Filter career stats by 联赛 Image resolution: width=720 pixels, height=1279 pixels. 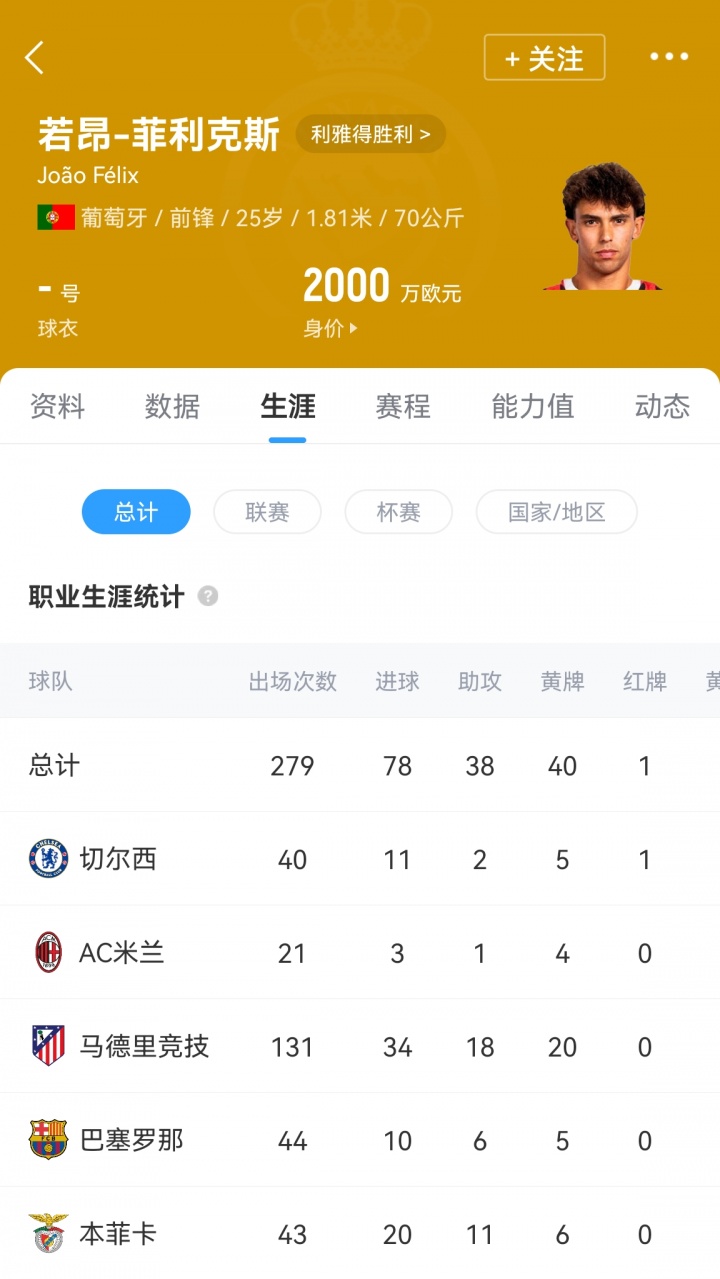click(x=267, y=512)
